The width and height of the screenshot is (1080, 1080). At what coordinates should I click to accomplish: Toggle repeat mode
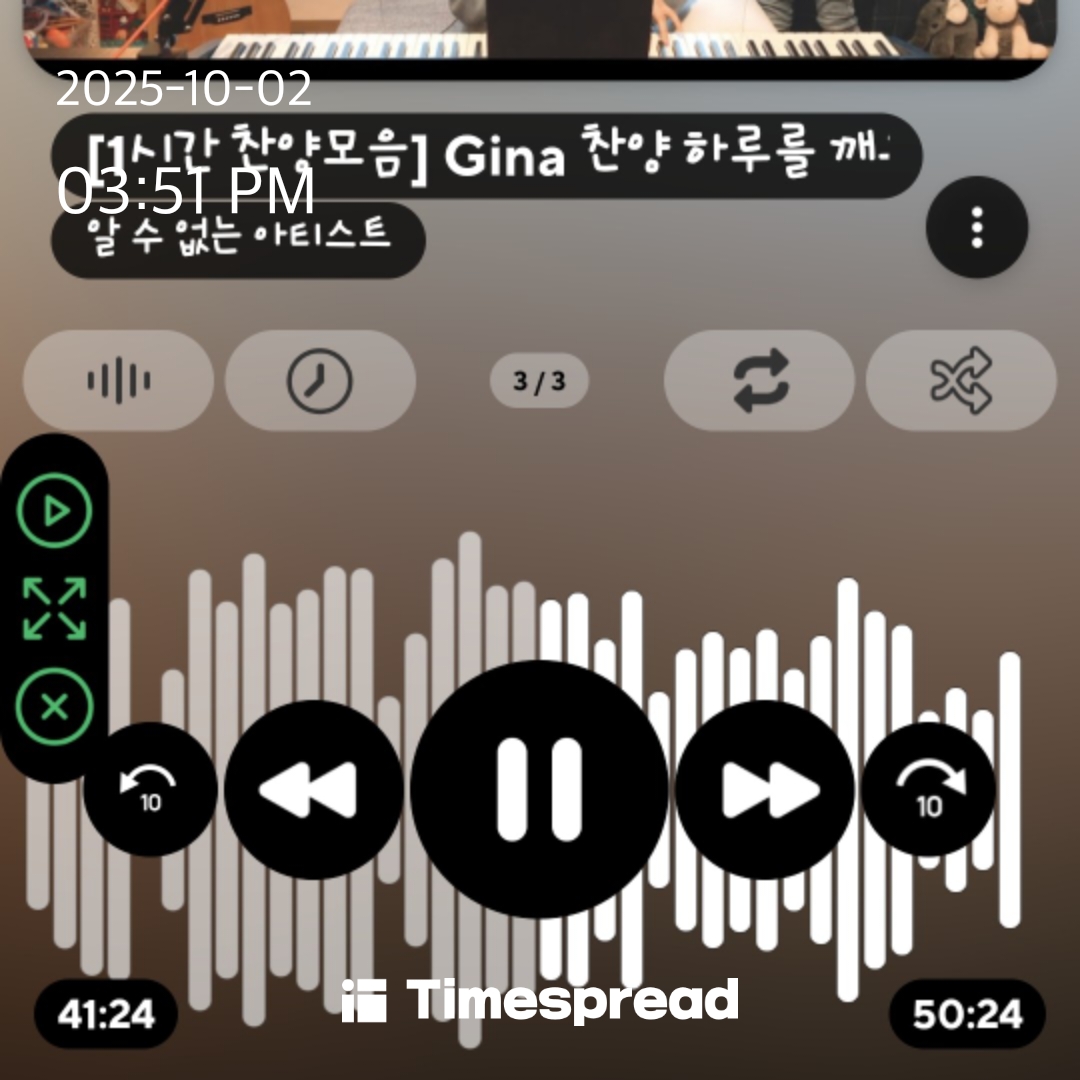point(759,381)
